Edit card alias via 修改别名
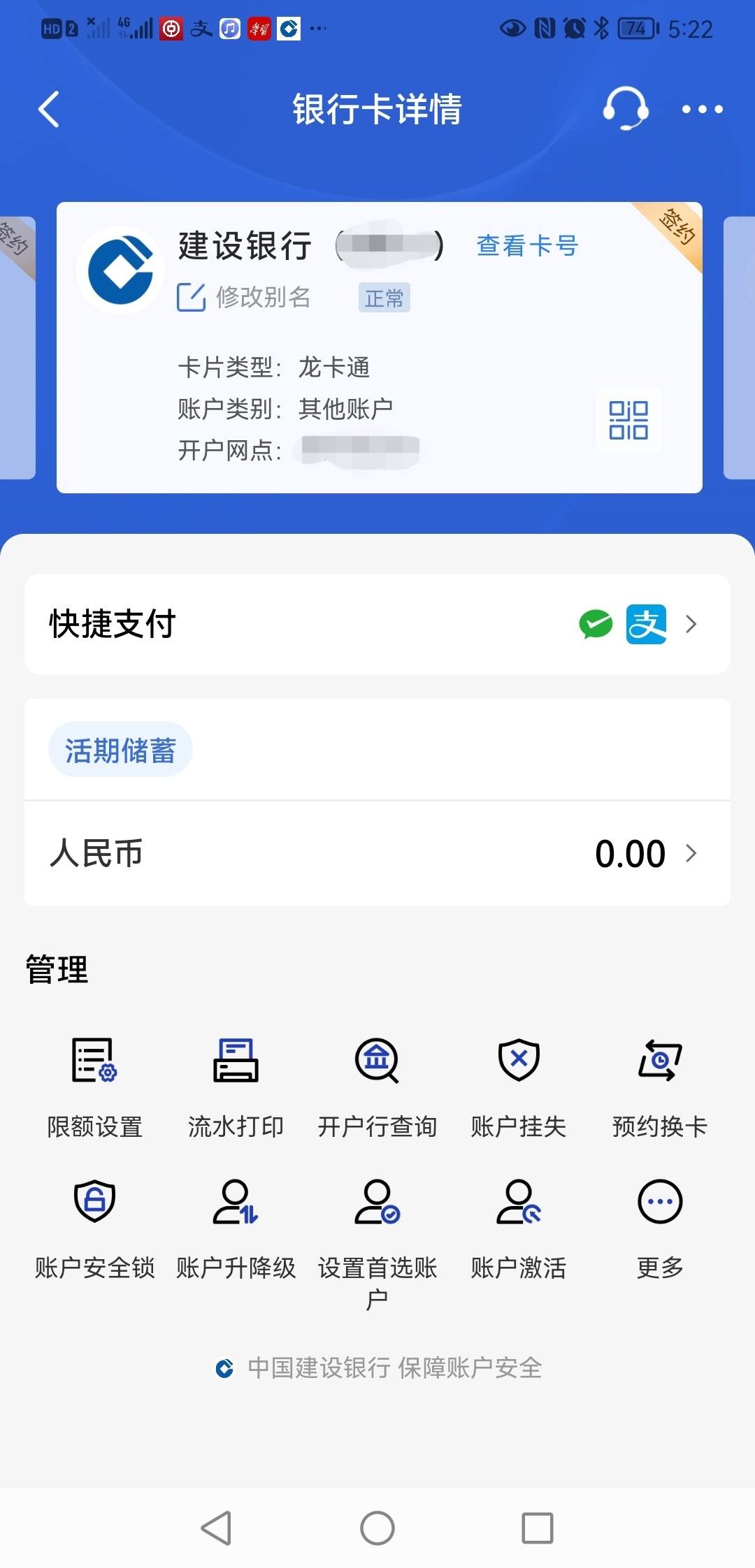Image resolution: width=755 pixels, height=1568 pixels. (x=244, y=298)
